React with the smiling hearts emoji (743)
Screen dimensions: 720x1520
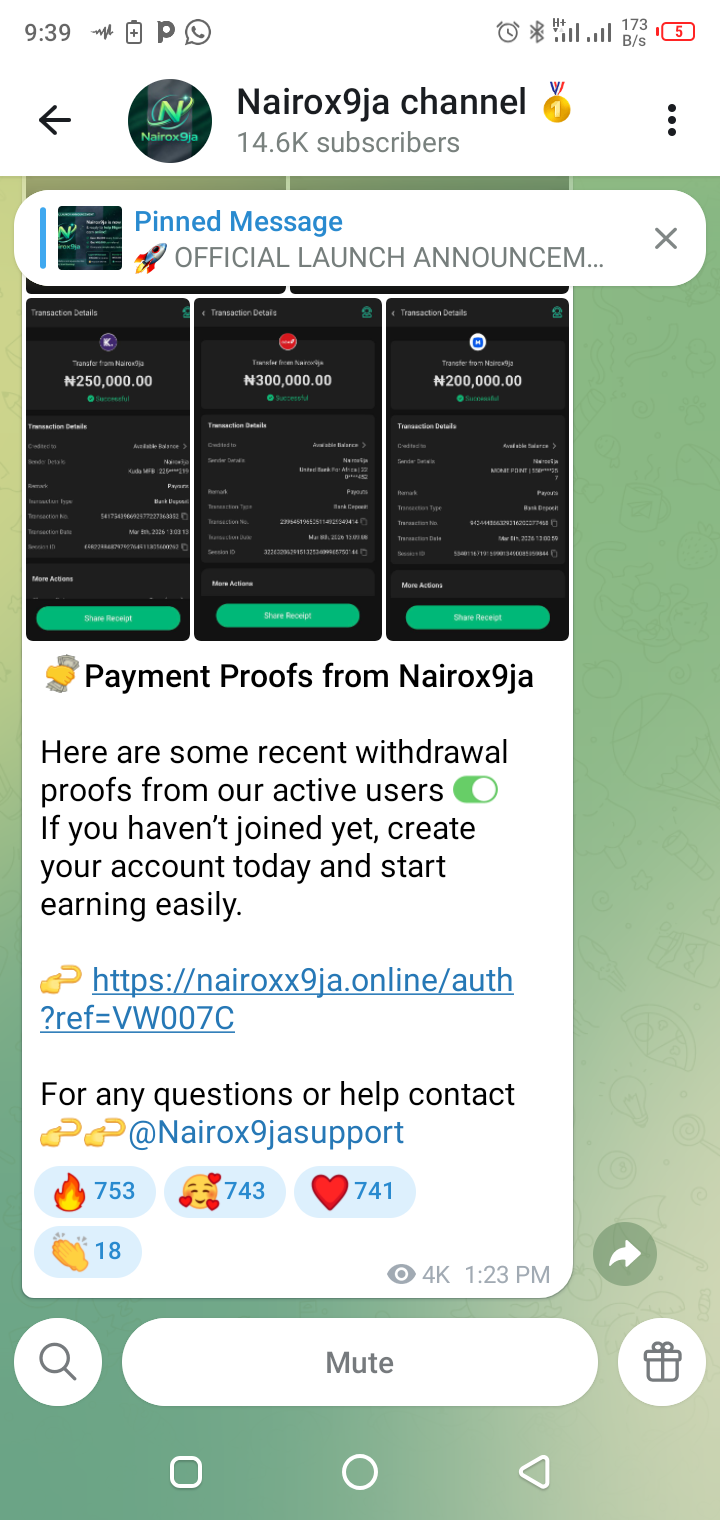coord(224,1191)
